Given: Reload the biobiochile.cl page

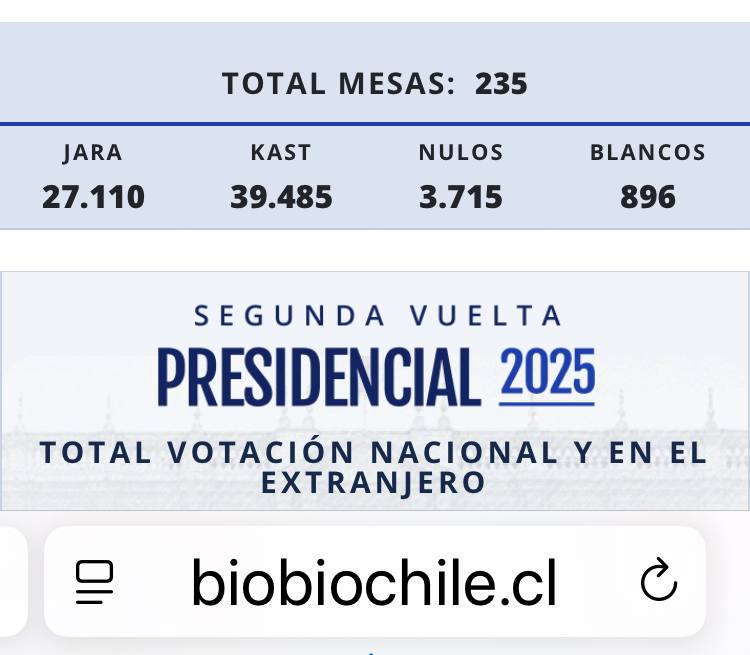Looking at the screenshot, I should point(658,582).
